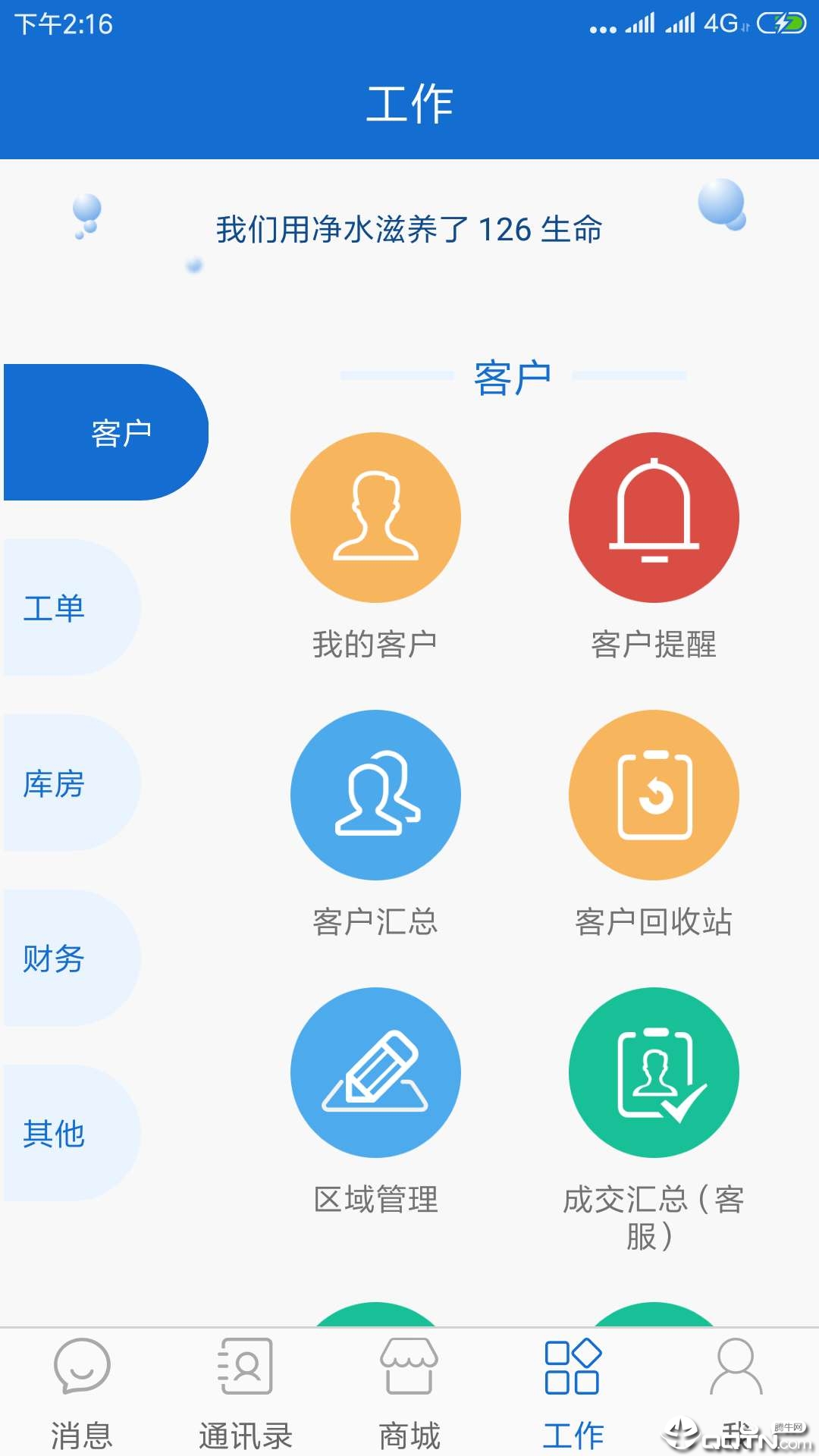Switch to the 库房 category

72,783
